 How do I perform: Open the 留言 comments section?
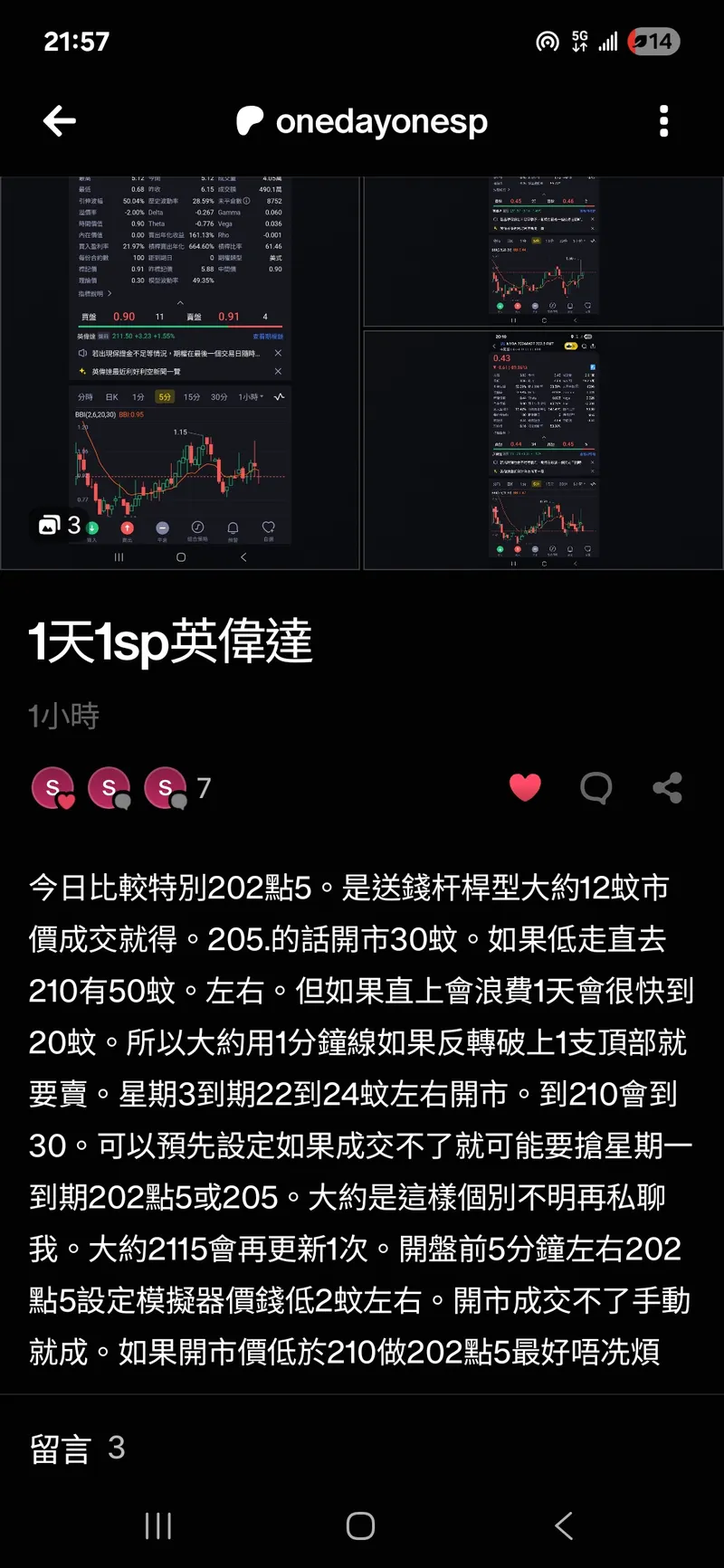pos(77,1449)
